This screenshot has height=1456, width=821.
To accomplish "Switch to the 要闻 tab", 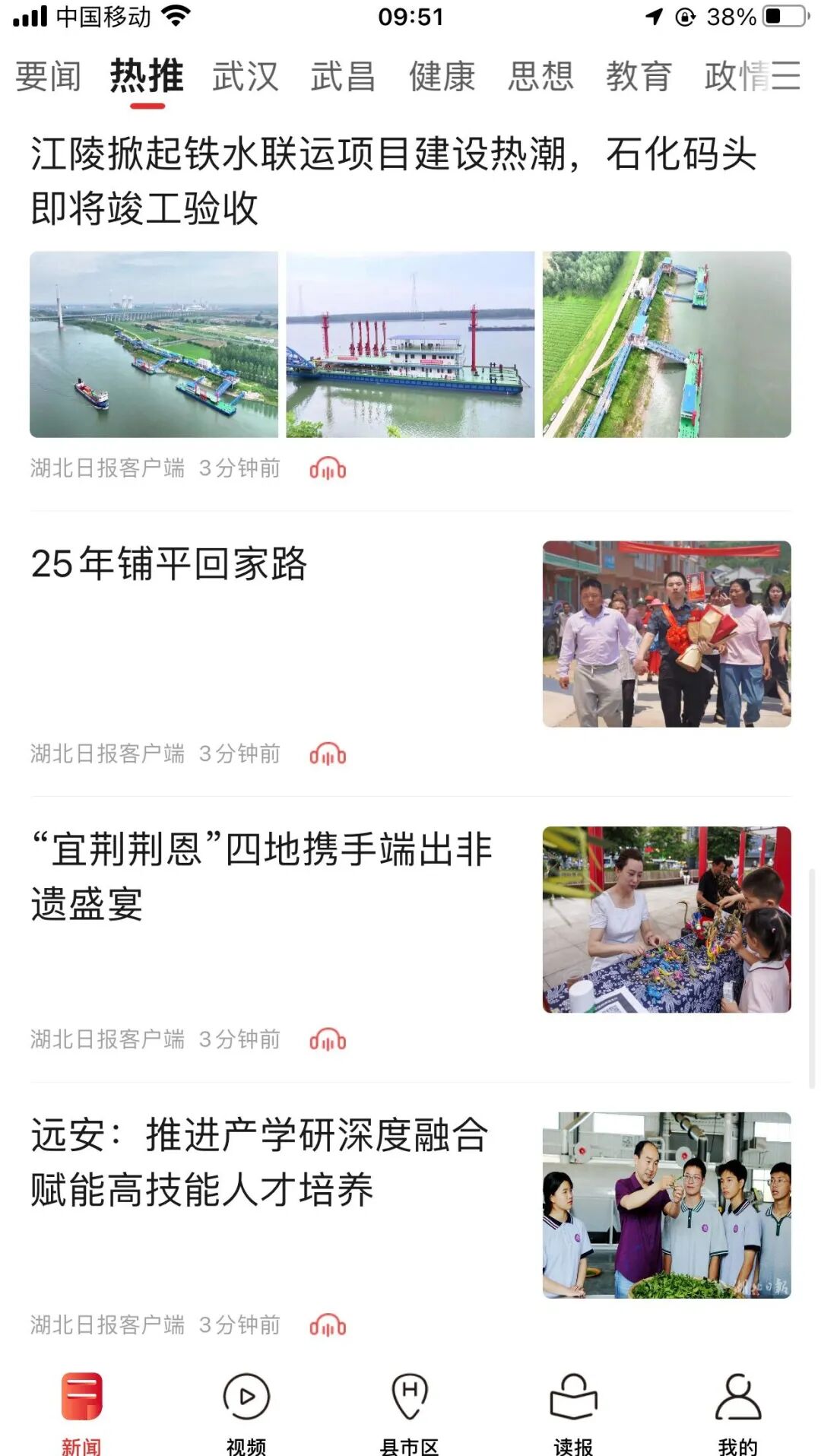I will coord(48,77).
